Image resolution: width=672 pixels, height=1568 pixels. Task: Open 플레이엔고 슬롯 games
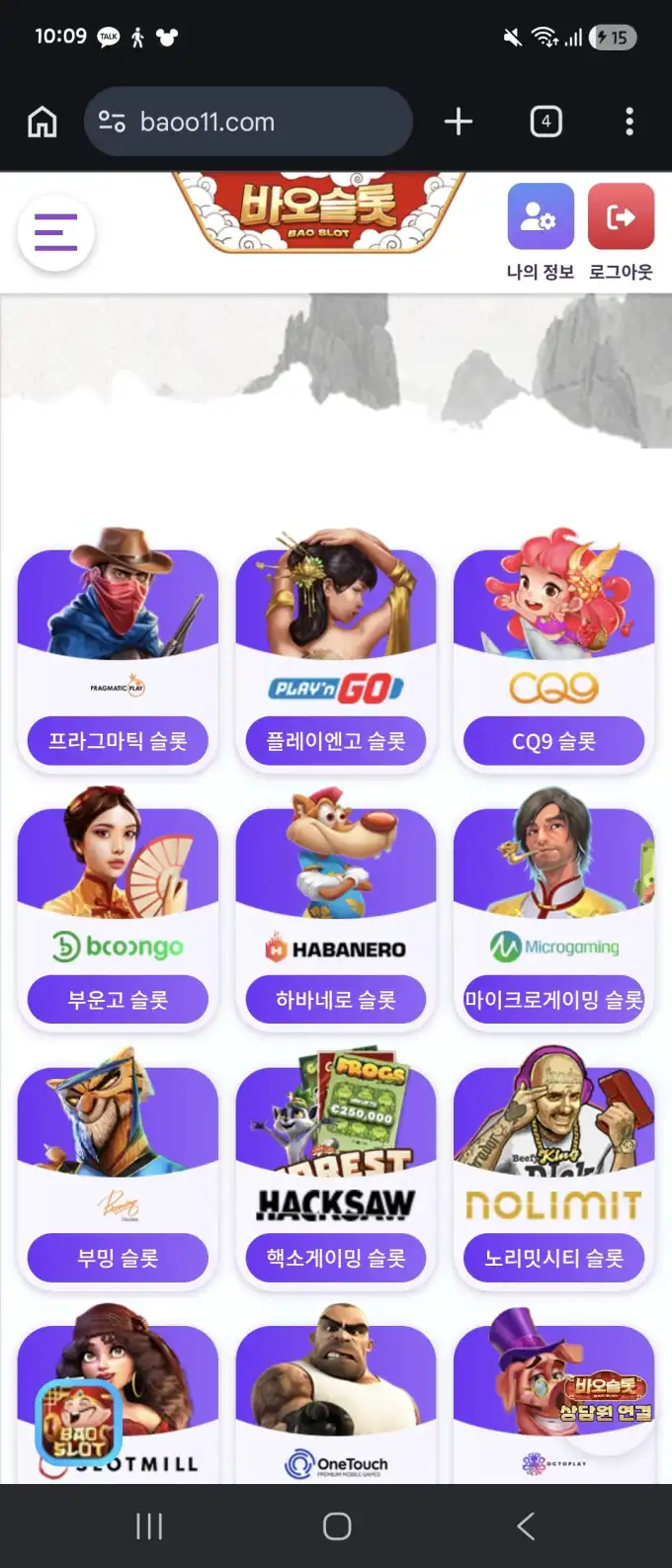pos(336,741)
